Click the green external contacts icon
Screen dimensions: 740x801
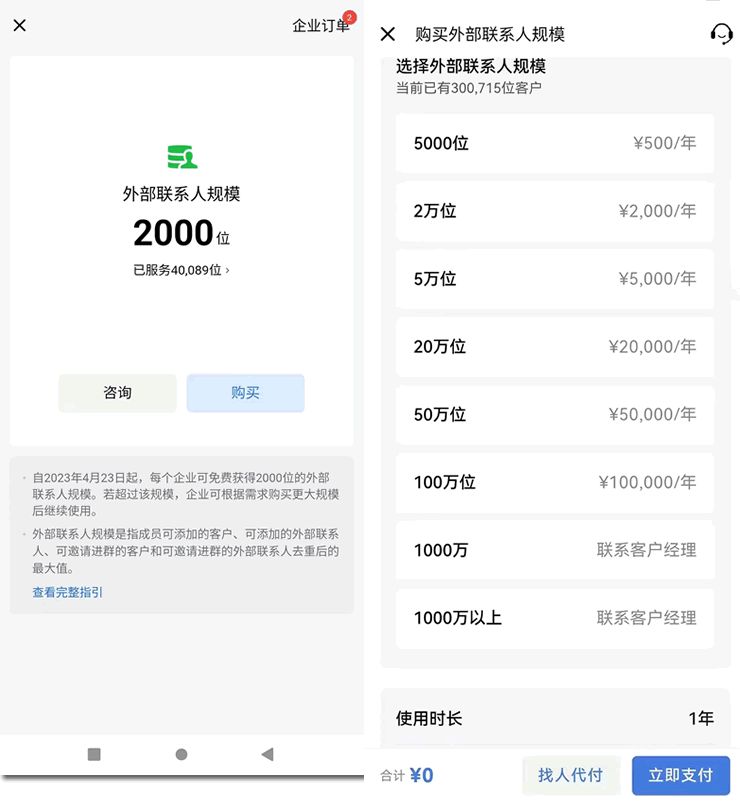[180, 157]
